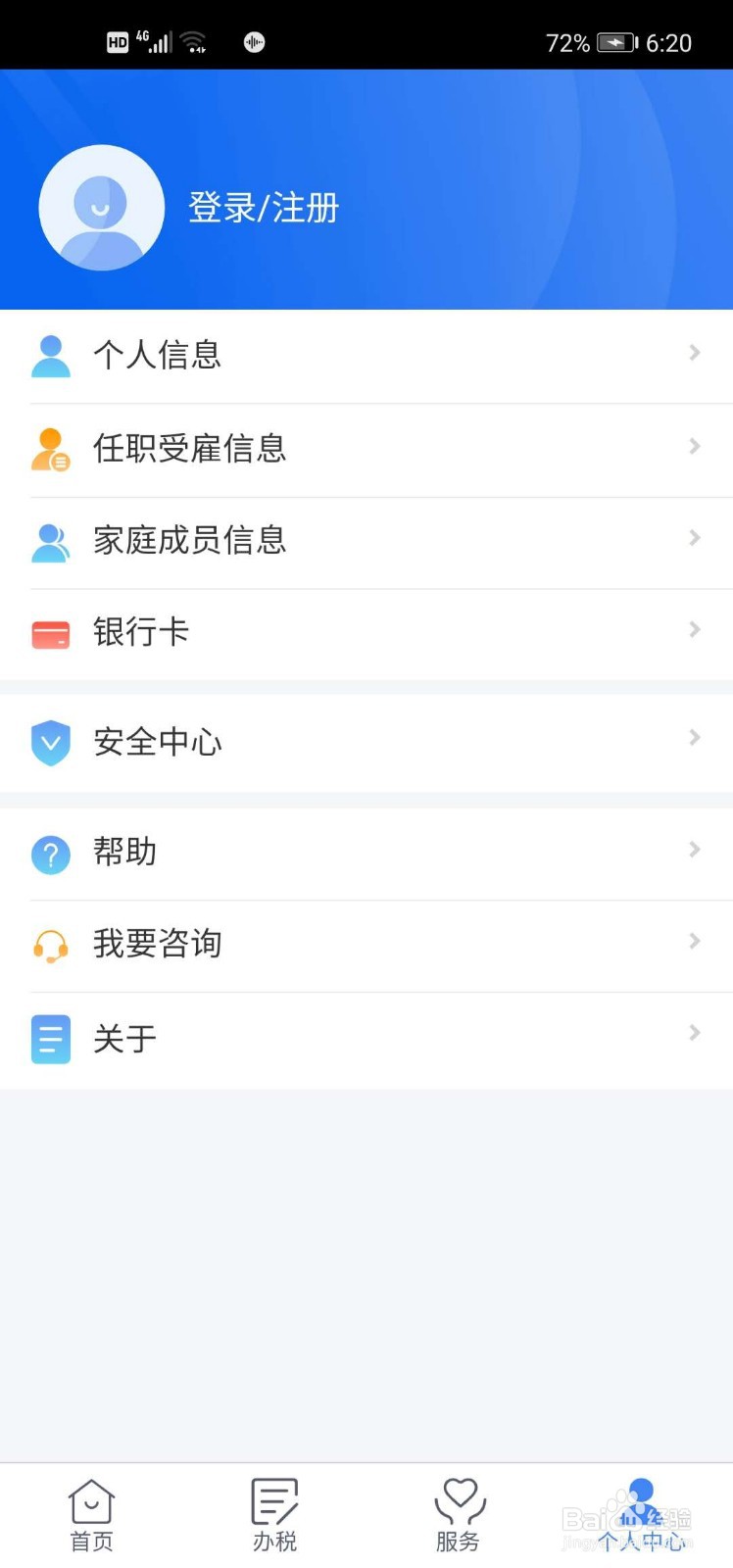This screenshot has width=733, height=1568.
Task: Tap 登录/注册 to sign in
Action: tap(264, 208)
